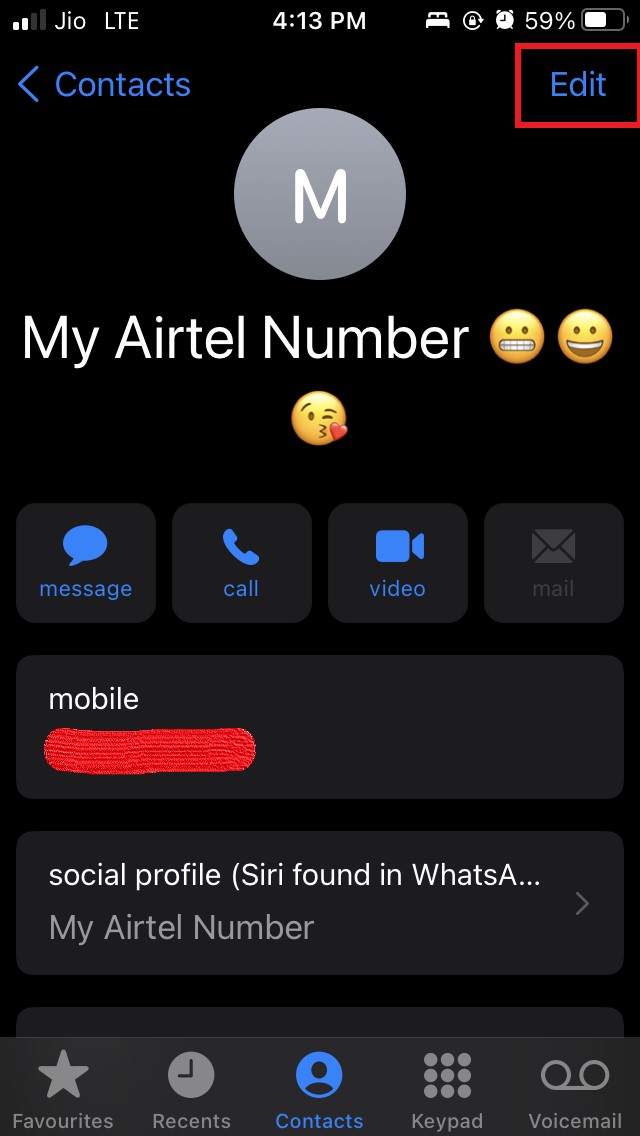
Task: Switch to the Favourites tab
Action: [63, 1088]
